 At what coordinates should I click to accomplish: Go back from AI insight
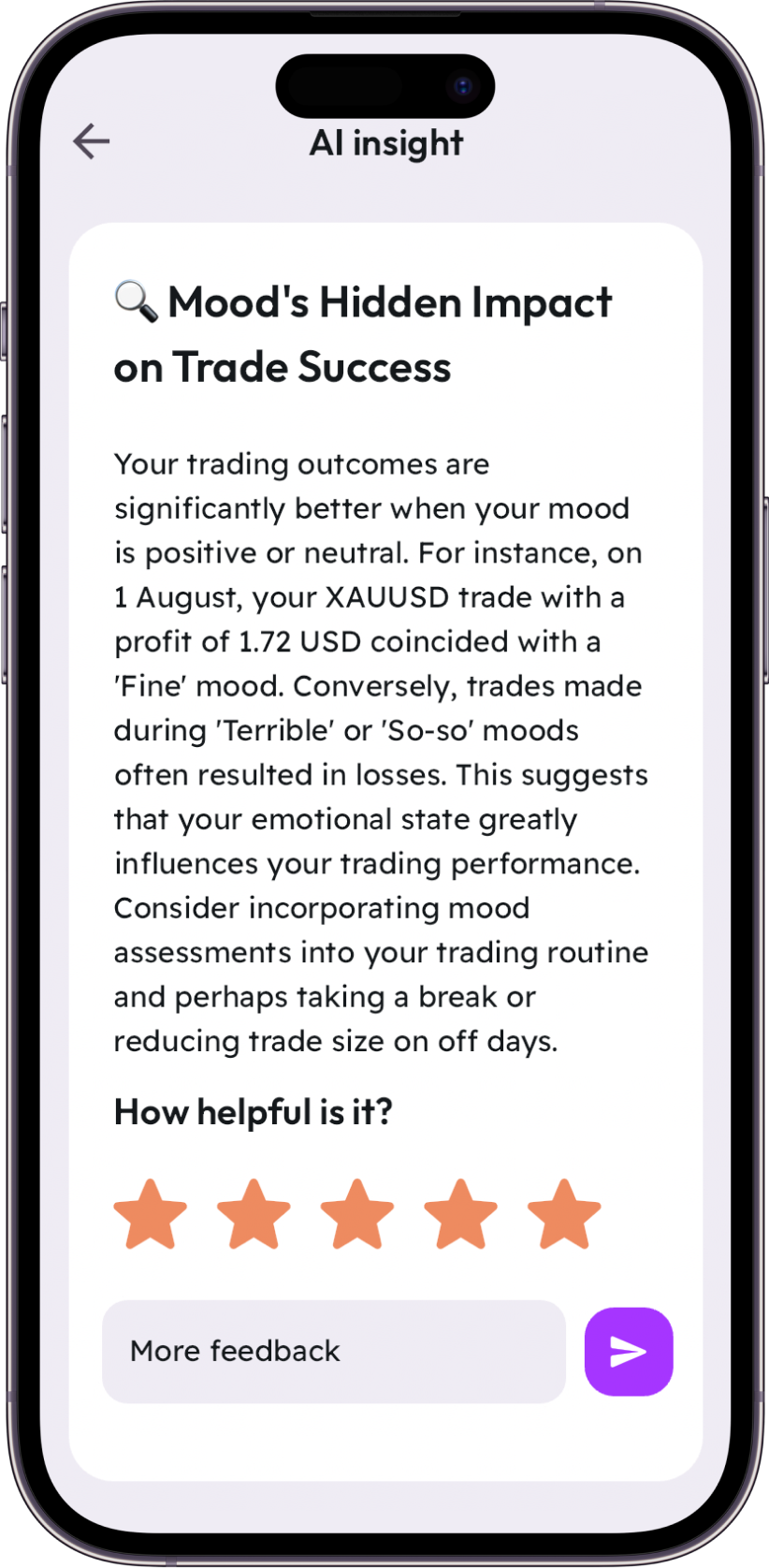coord(92,141)
